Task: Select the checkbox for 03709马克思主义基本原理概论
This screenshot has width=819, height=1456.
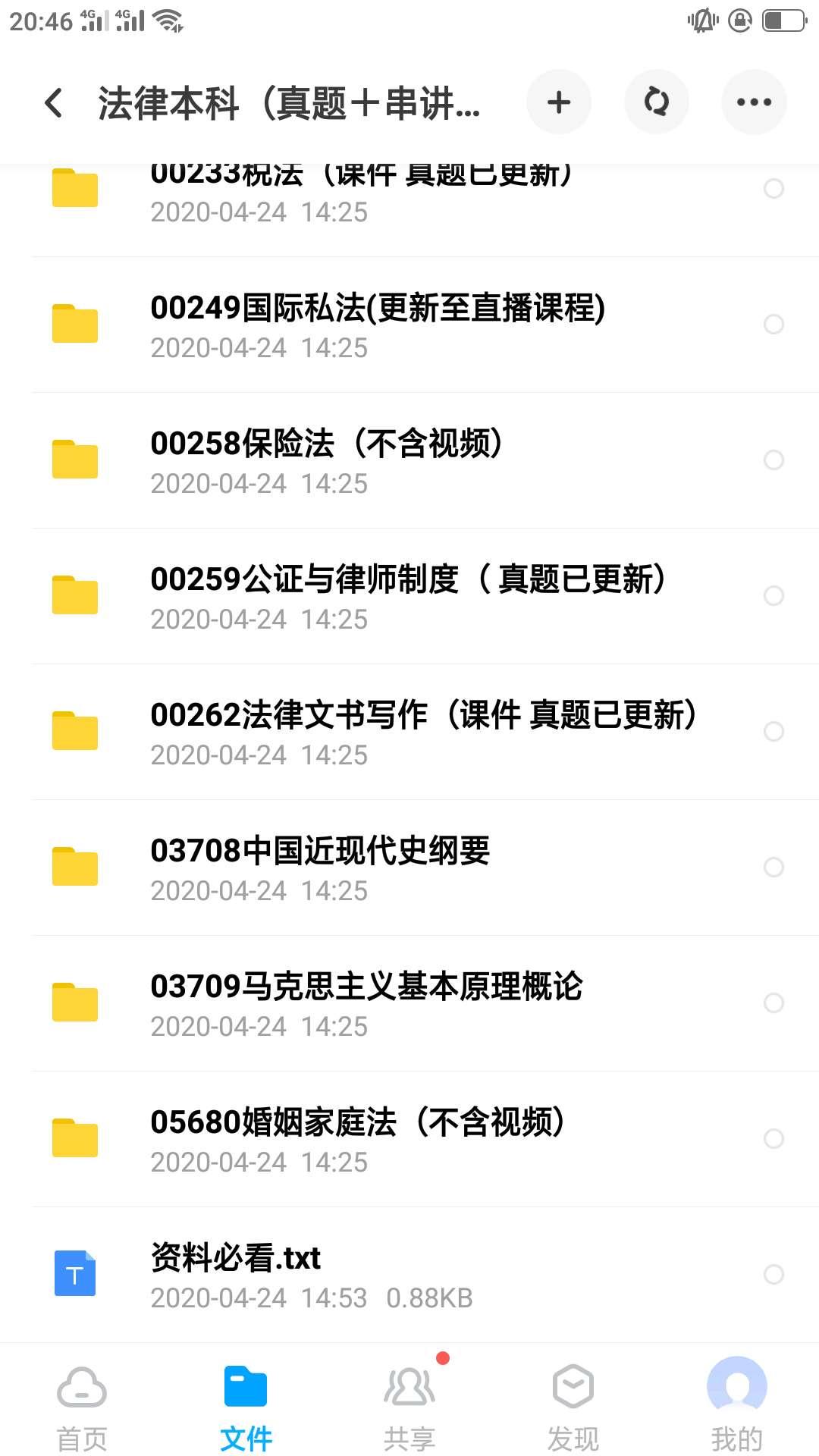Action: tap(774, 1003)
